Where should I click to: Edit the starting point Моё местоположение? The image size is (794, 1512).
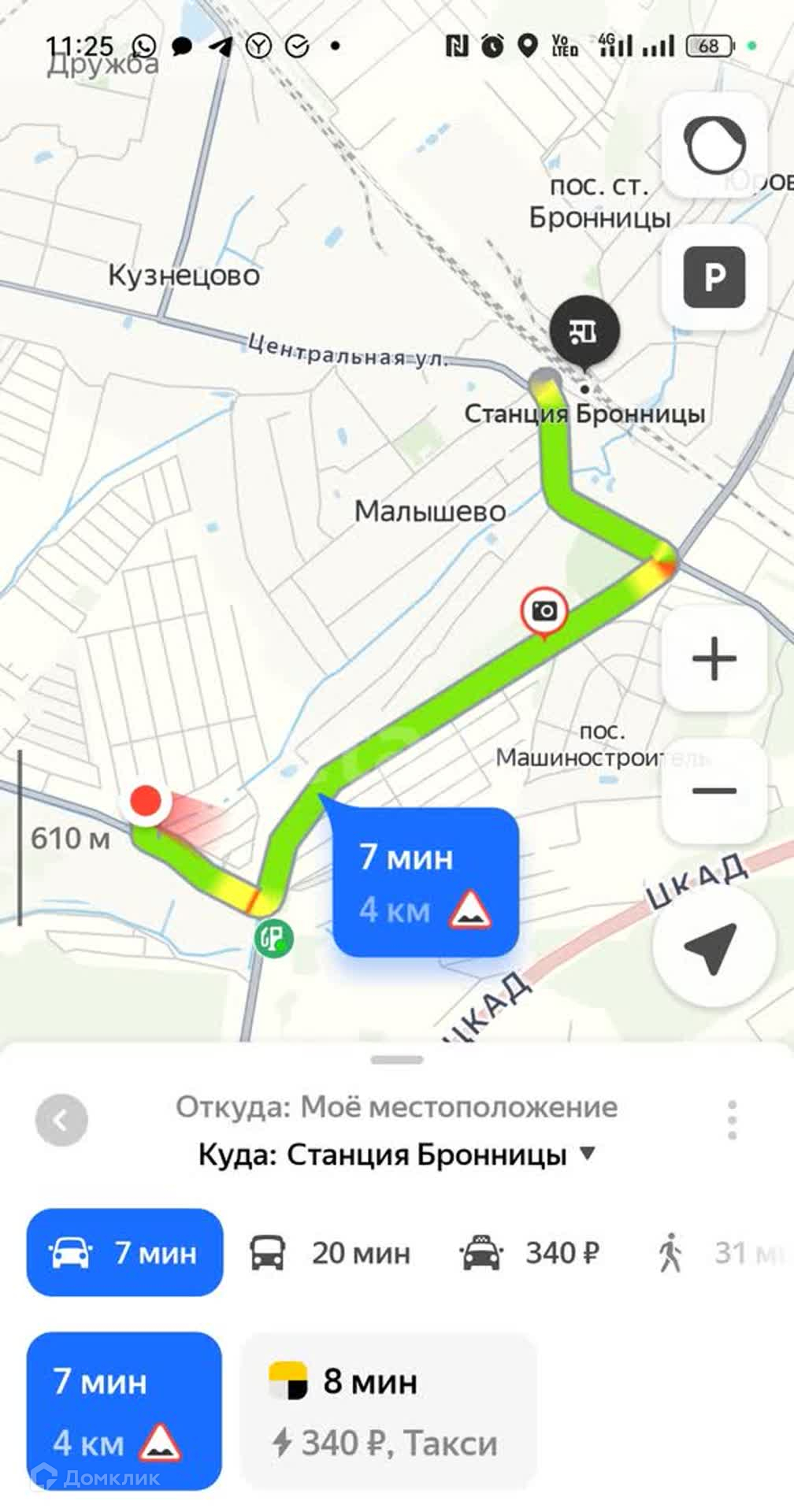[x=396, y=1107]
